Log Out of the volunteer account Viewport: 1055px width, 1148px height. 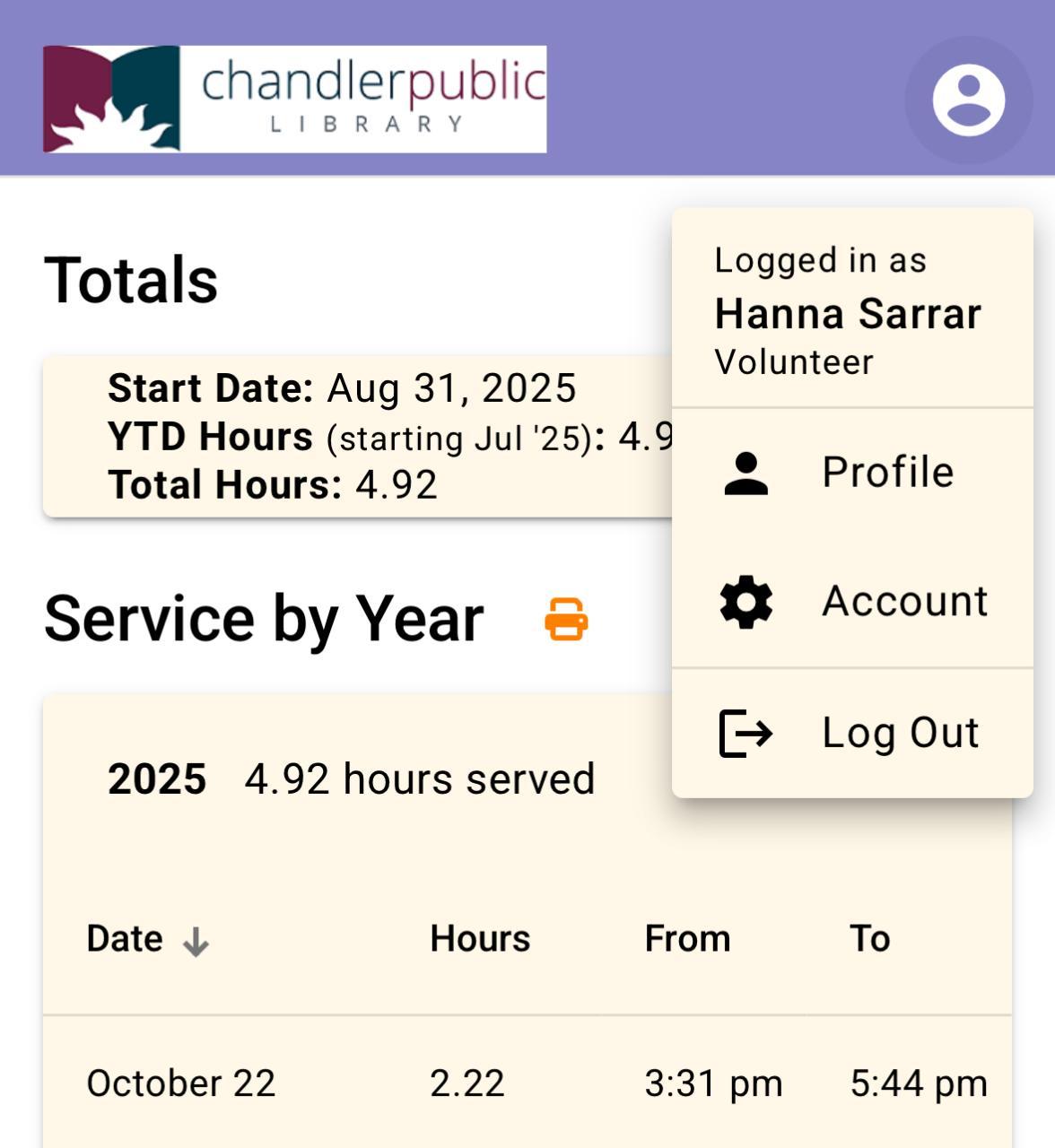coord(852,734)
